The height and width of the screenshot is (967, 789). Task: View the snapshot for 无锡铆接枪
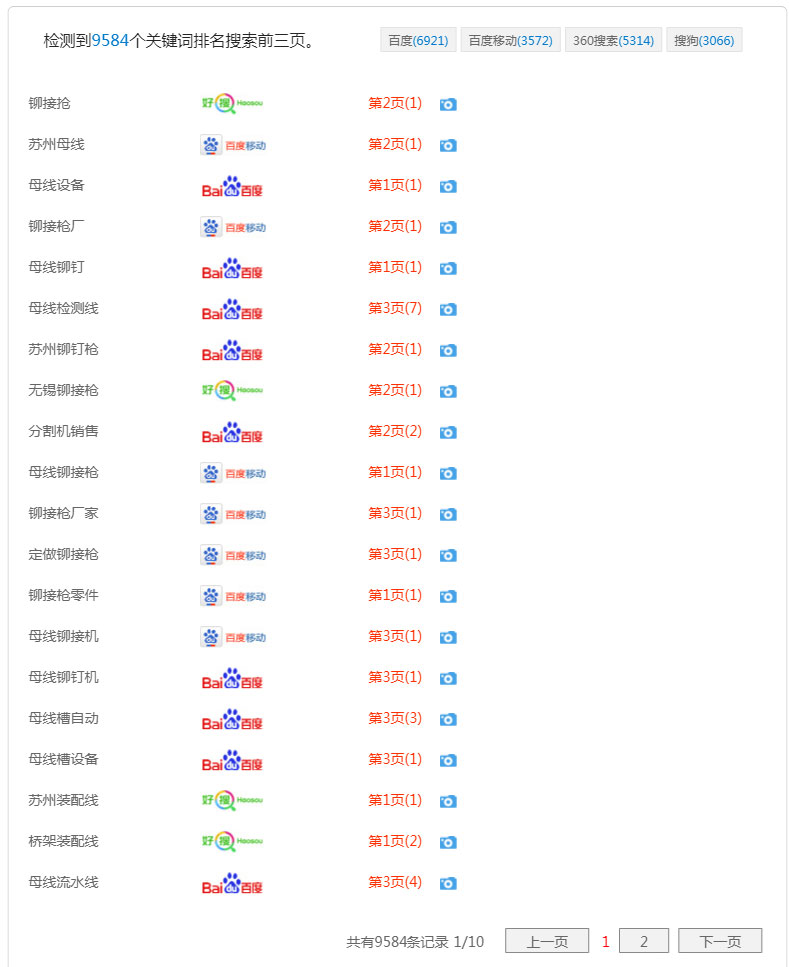pos(448,391)
